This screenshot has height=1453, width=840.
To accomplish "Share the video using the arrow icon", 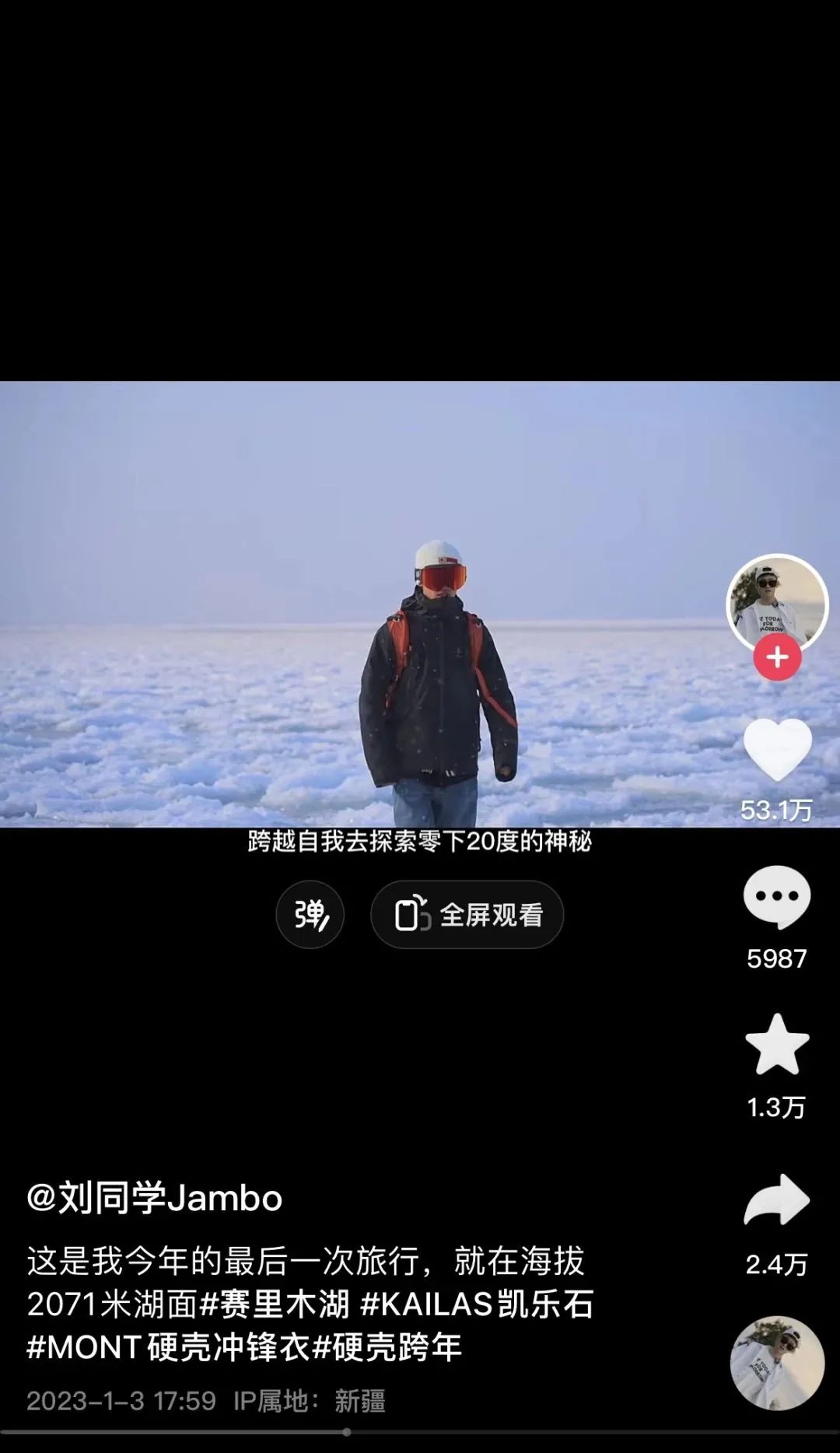I will 777,1200.
